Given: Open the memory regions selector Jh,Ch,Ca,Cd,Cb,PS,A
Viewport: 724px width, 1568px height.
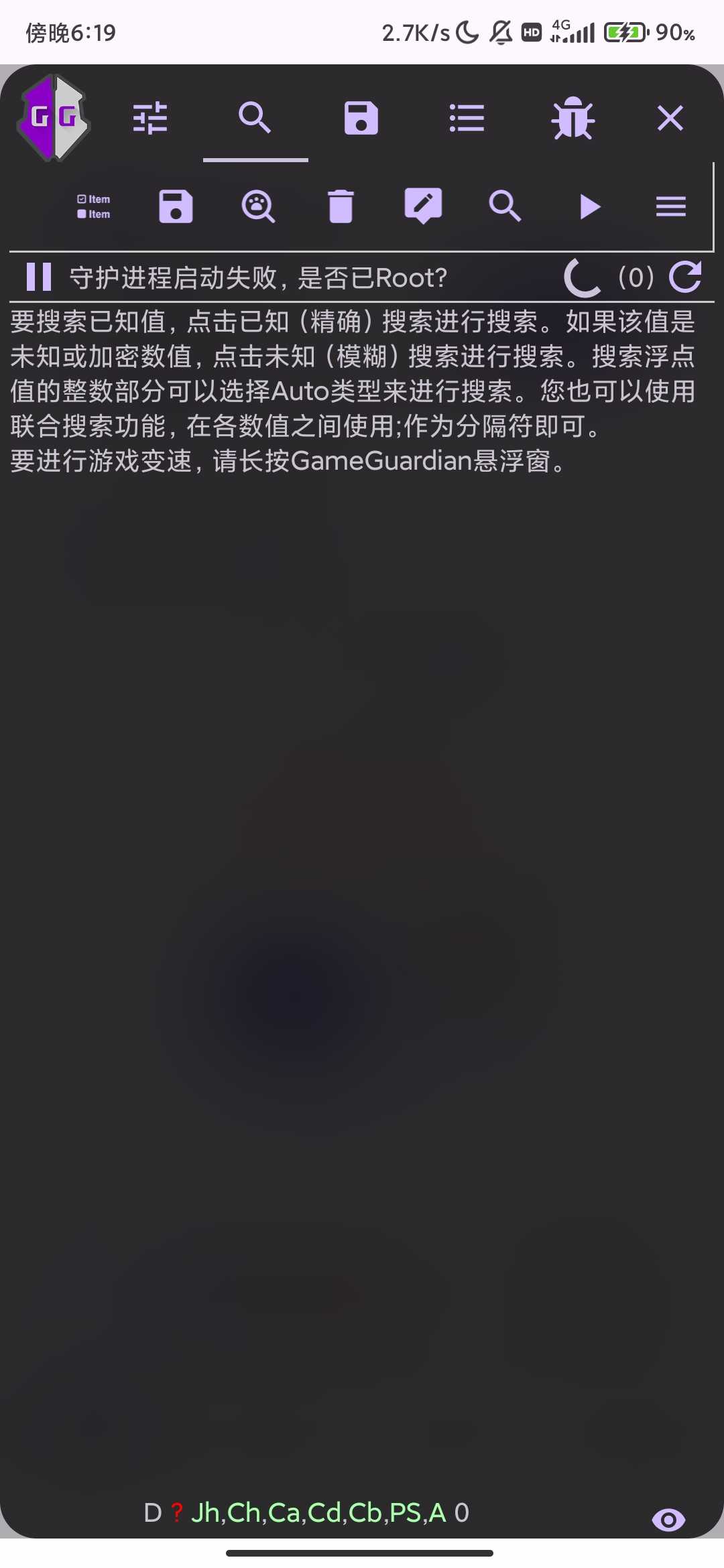Looking at the screenshot, I should tap(318, 1512).
